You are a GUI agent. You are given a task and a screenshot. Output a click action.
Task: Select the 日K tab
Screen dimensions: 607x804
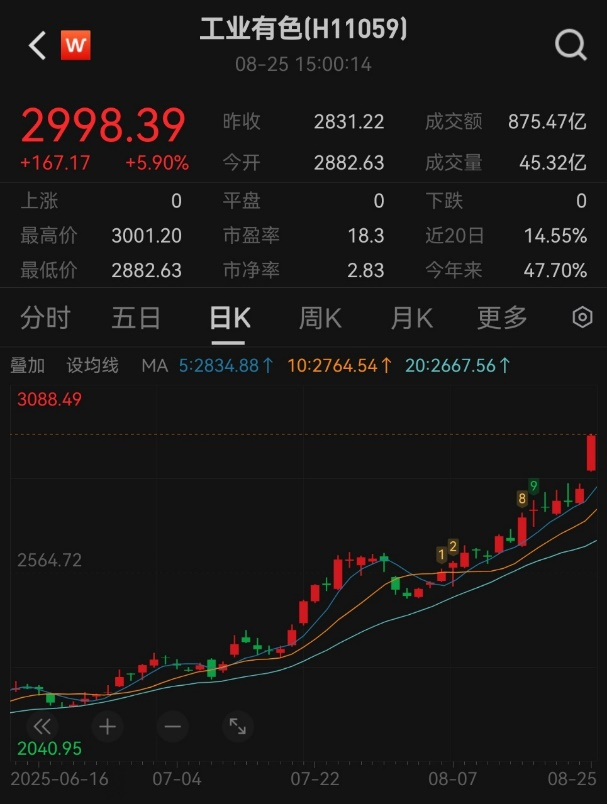click(229, 318)
